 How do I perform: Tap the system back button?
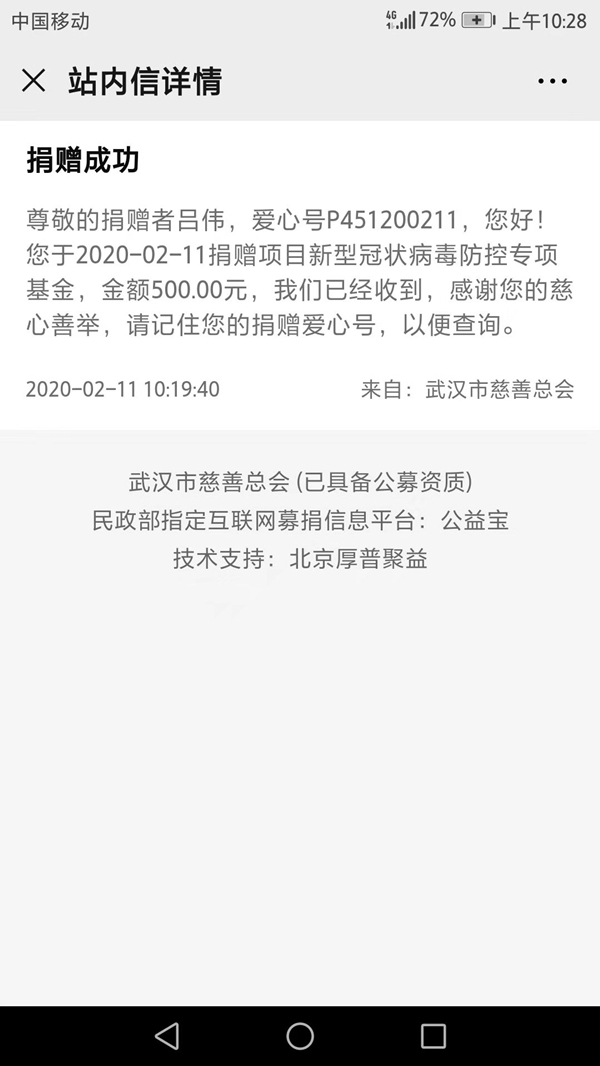167,1036
